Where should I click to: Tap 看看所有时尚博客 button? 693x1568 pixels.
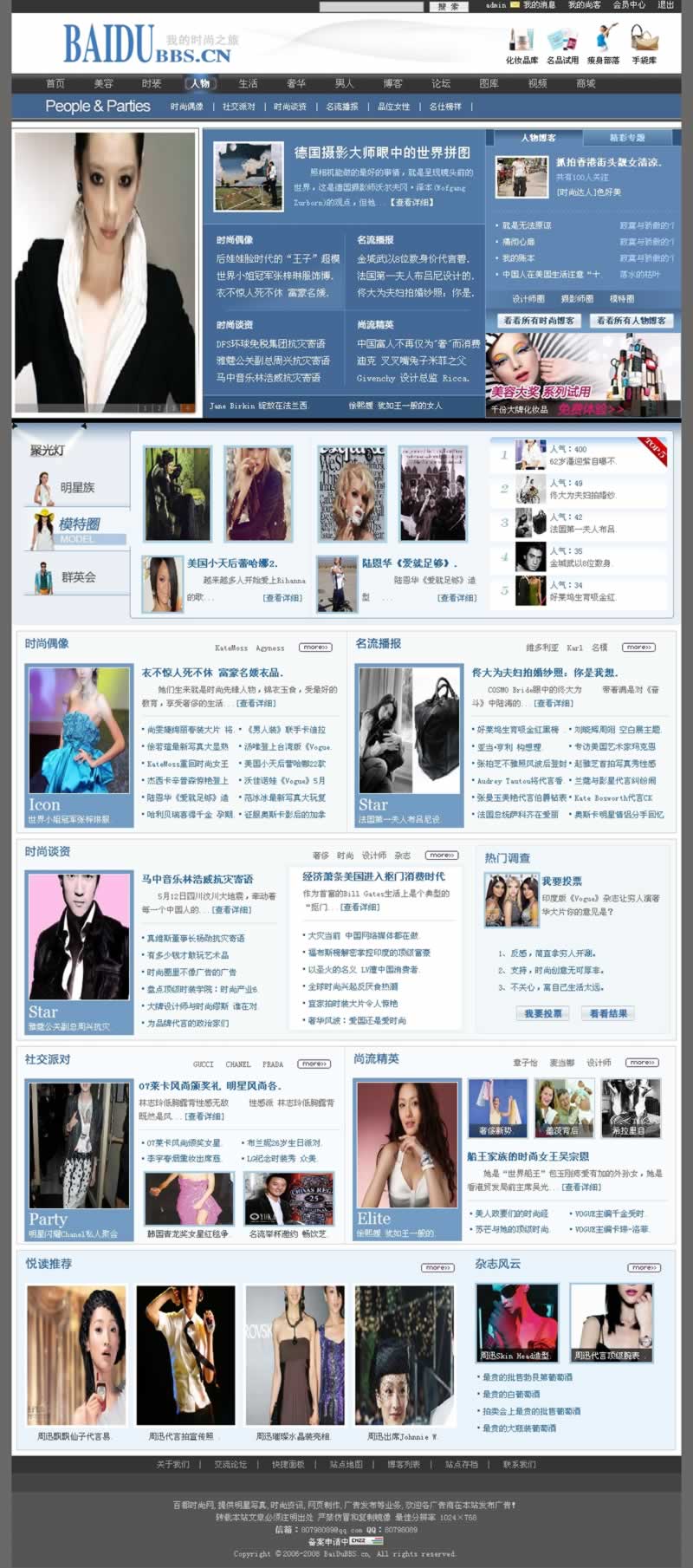539,321
